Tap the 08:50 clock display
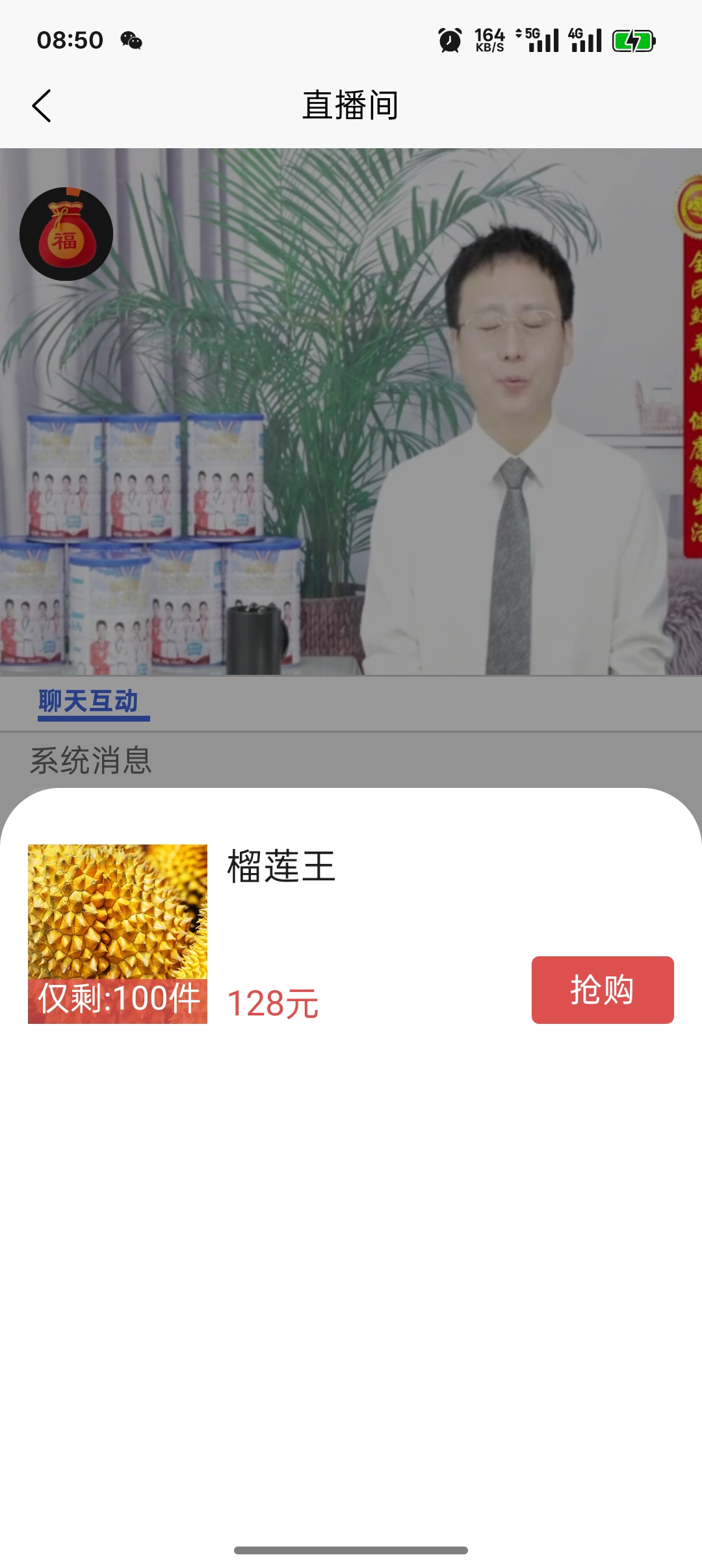 69,40
